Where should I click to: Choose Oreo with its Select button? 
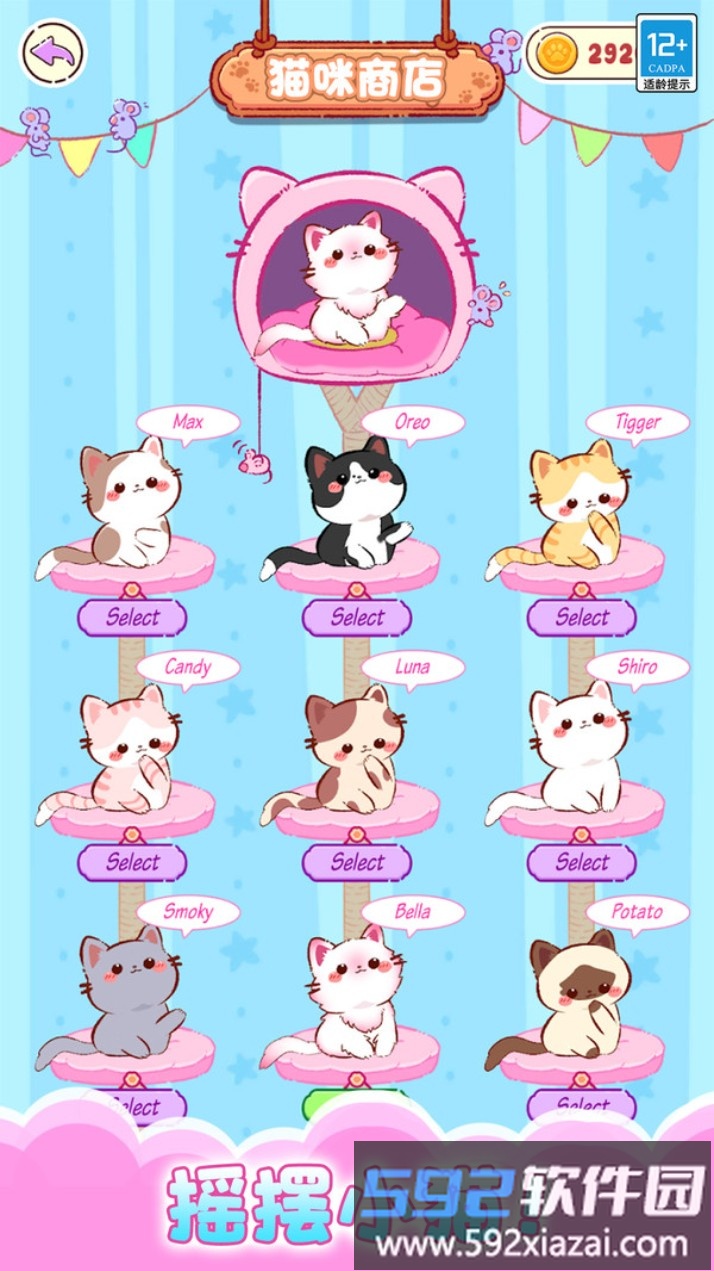357,617
